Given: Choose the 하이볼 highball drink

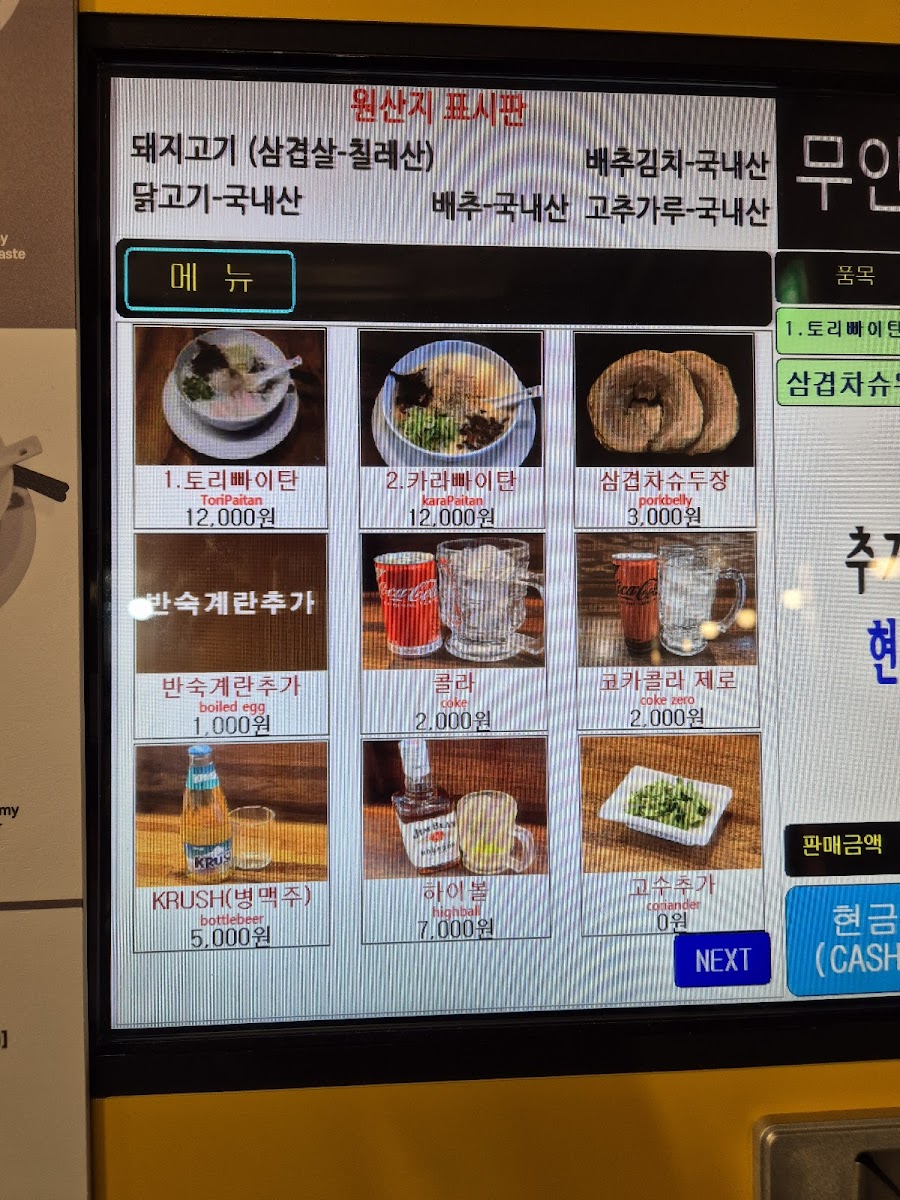Looking at the screenshot, I should pos(455,838).
